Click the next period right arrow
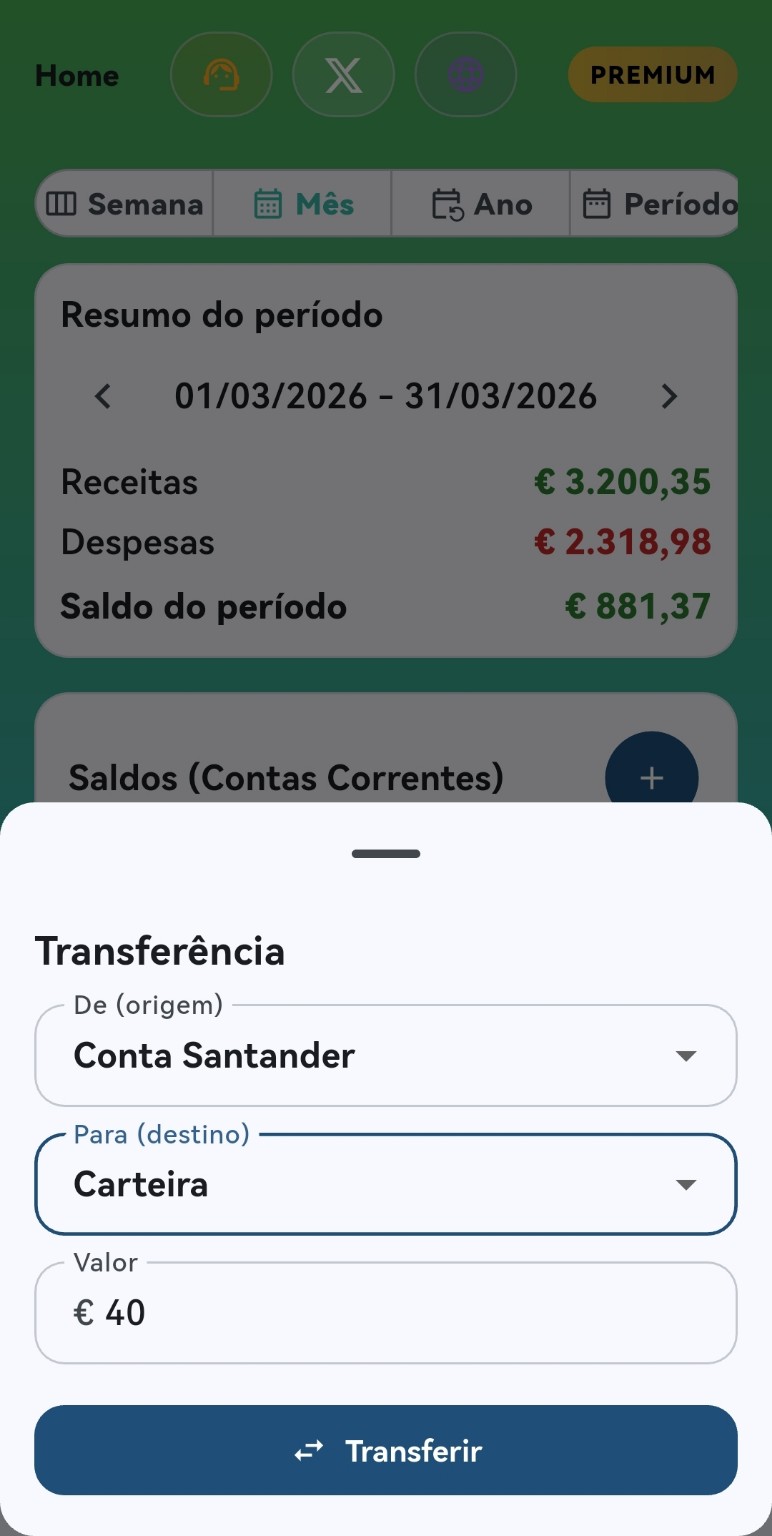The width and height of the screenshot is (772, 1536). (669, 396)
